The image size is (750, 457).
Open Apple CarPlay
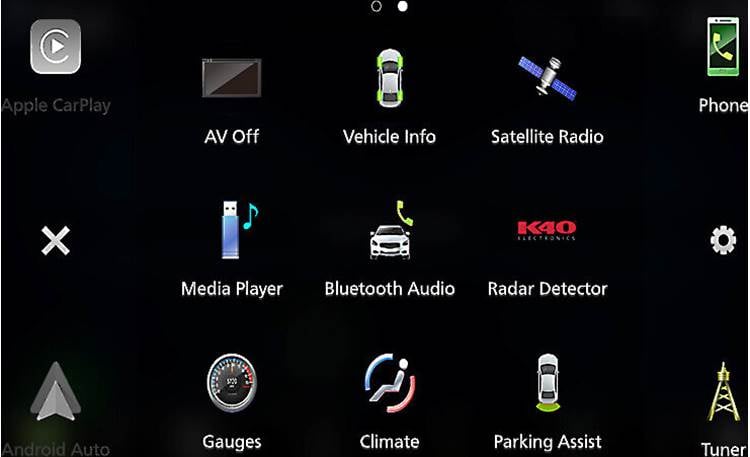click(55, 48)
